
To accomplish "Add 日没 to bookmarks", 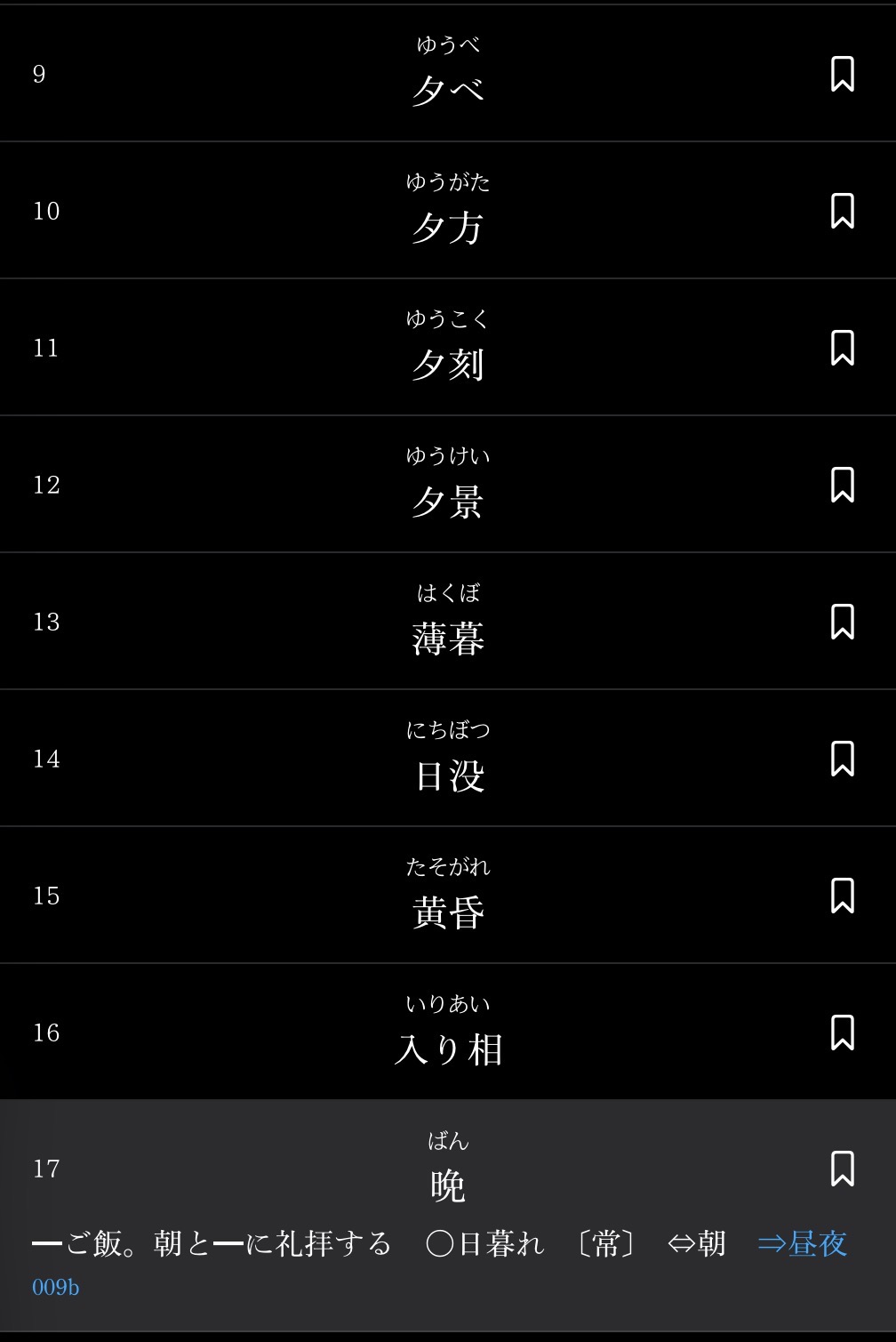I will click(842, 759).
